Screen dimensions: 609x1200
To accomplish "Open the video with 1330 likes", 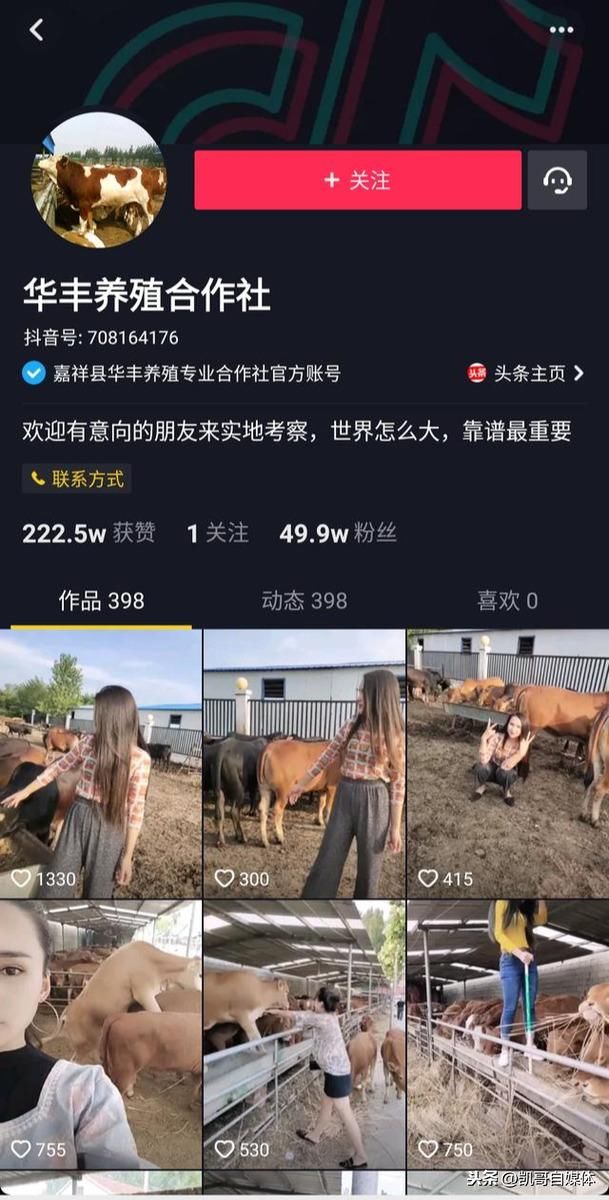I will [100, 763].
